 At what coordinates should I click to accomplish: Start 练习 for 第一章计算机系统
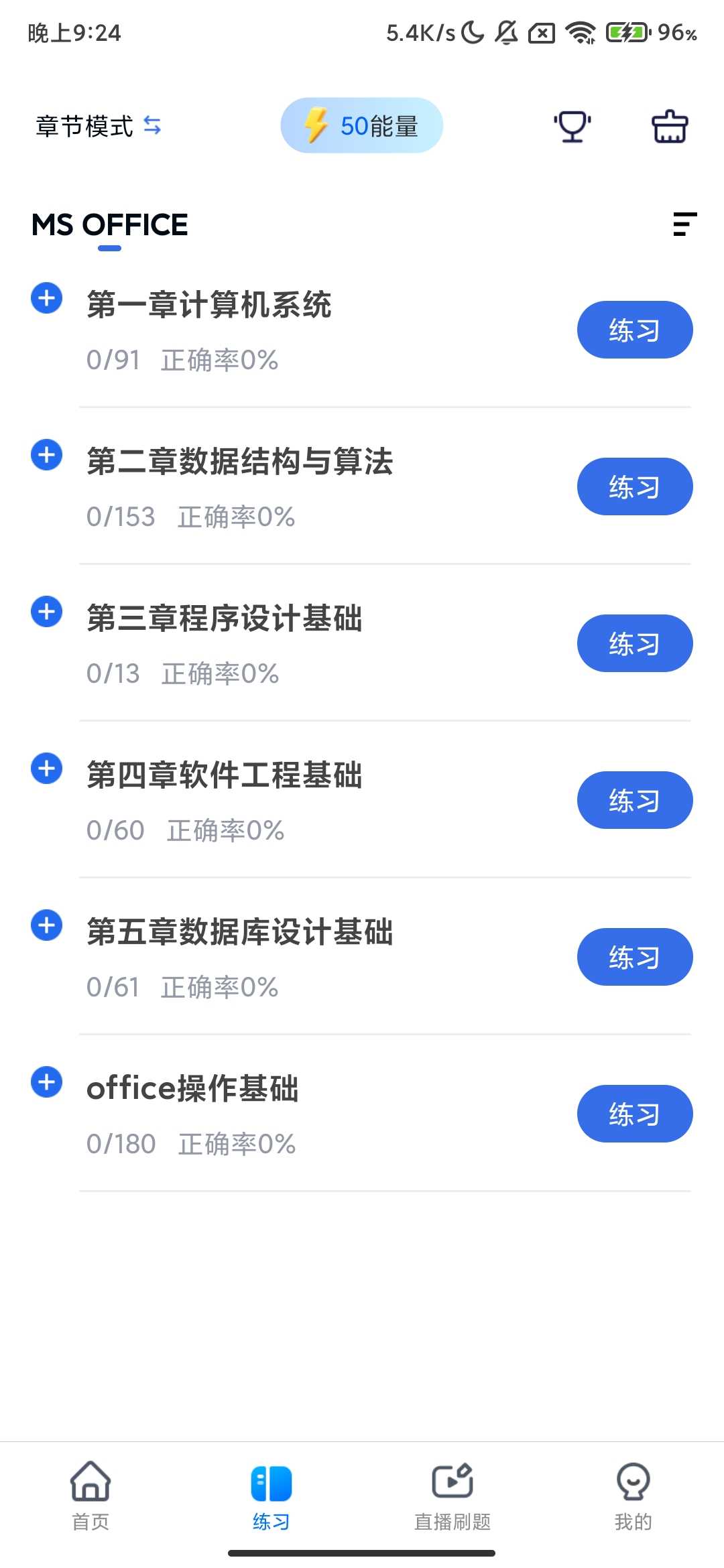pyautogui.click(x=634, y=330)
